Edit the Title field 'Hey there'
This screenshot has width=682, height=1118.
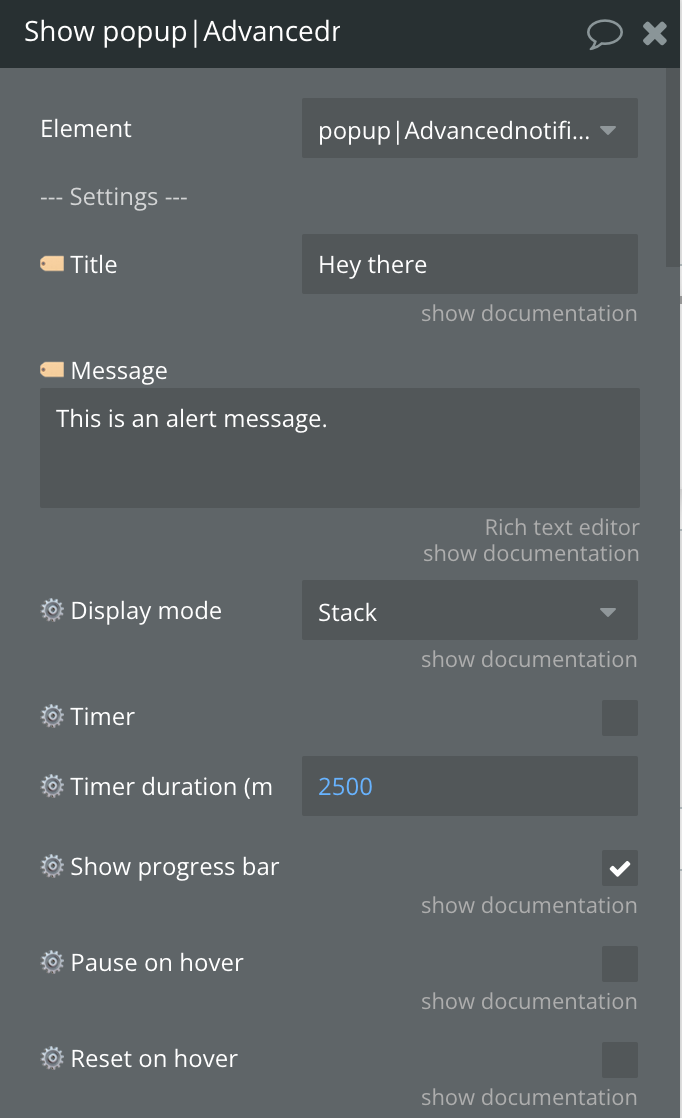[x=469, y=265]
